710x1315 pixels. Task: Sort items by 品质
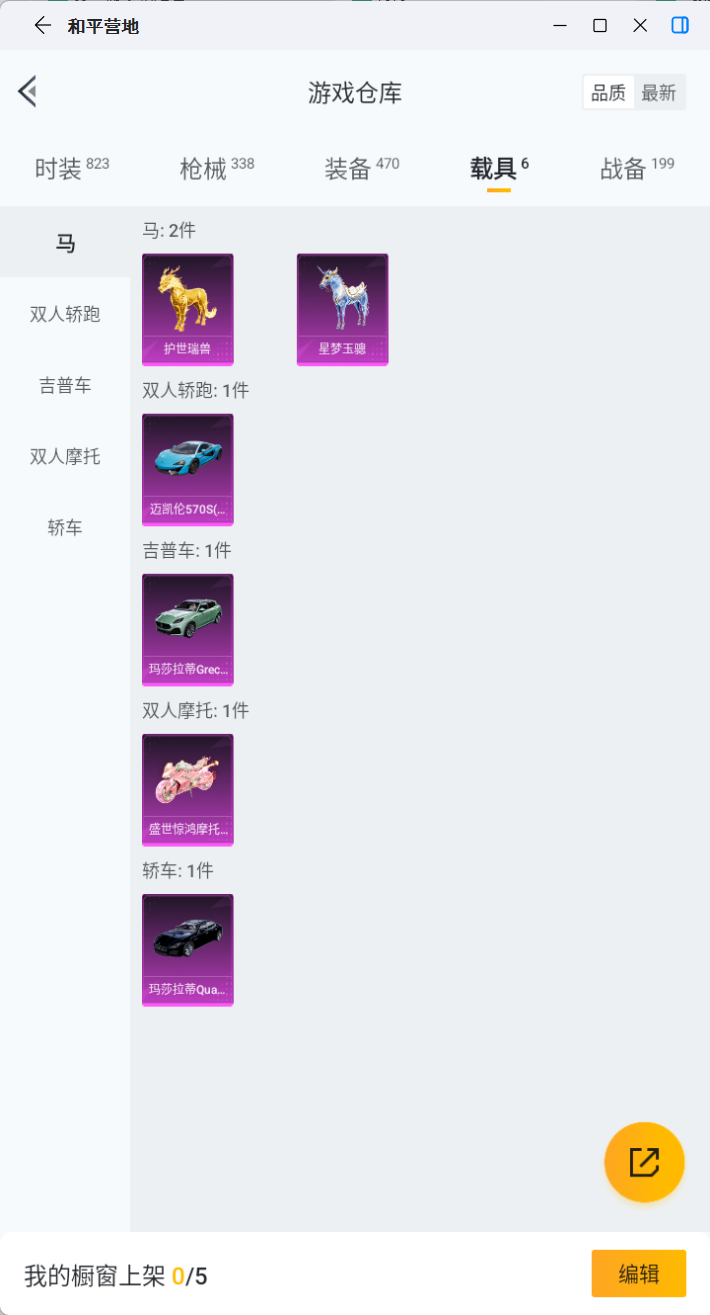609,93
